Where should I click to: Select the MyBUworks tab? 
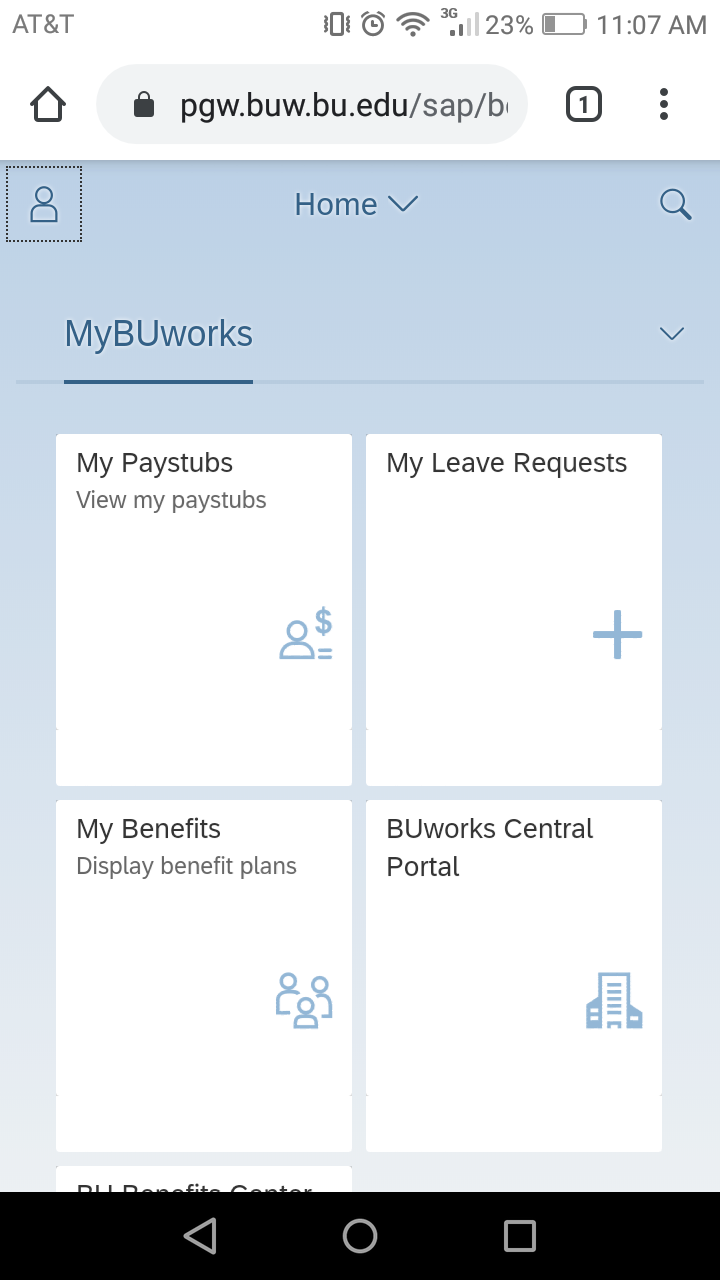pos(159,334)
